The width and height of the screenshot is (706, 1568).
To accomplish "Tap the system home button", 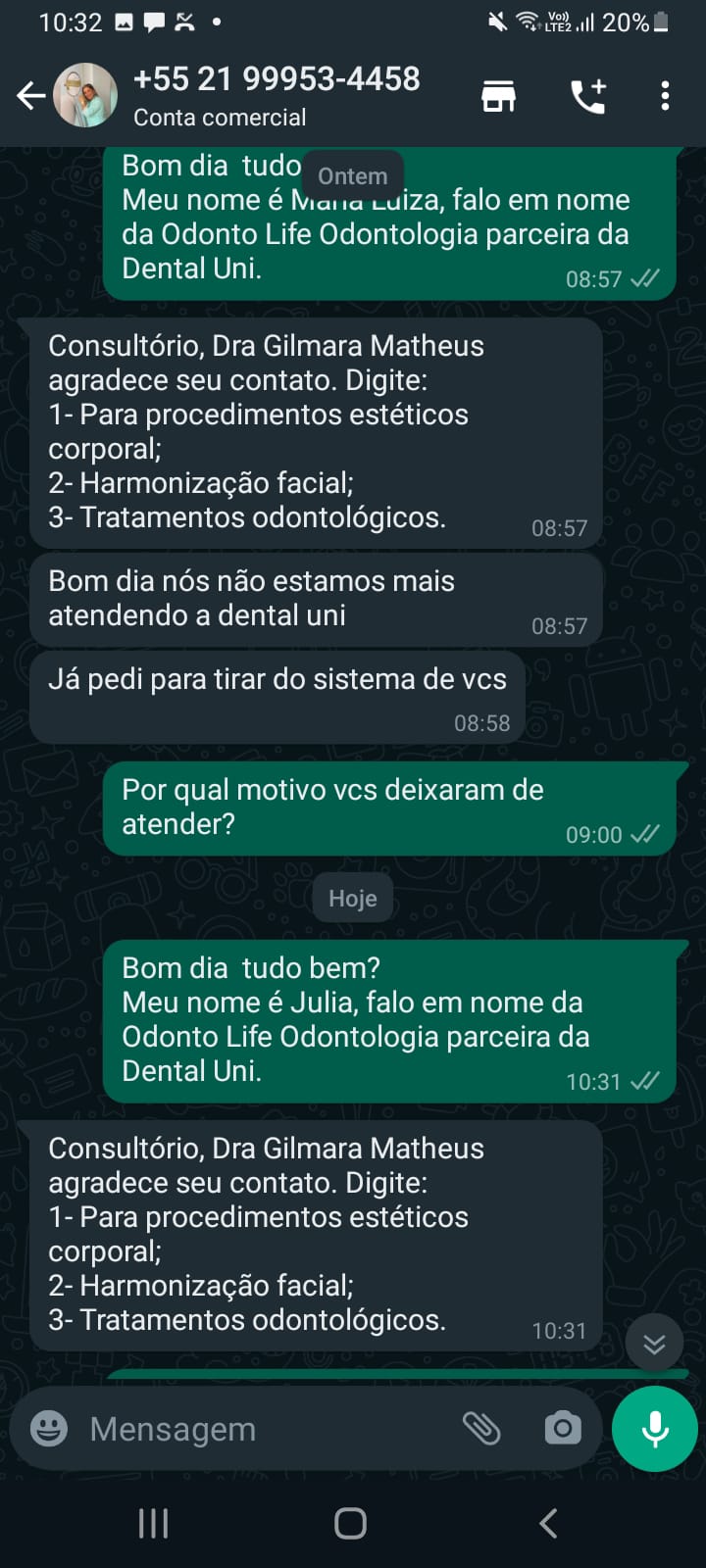I will click(x=350, y=1523).
